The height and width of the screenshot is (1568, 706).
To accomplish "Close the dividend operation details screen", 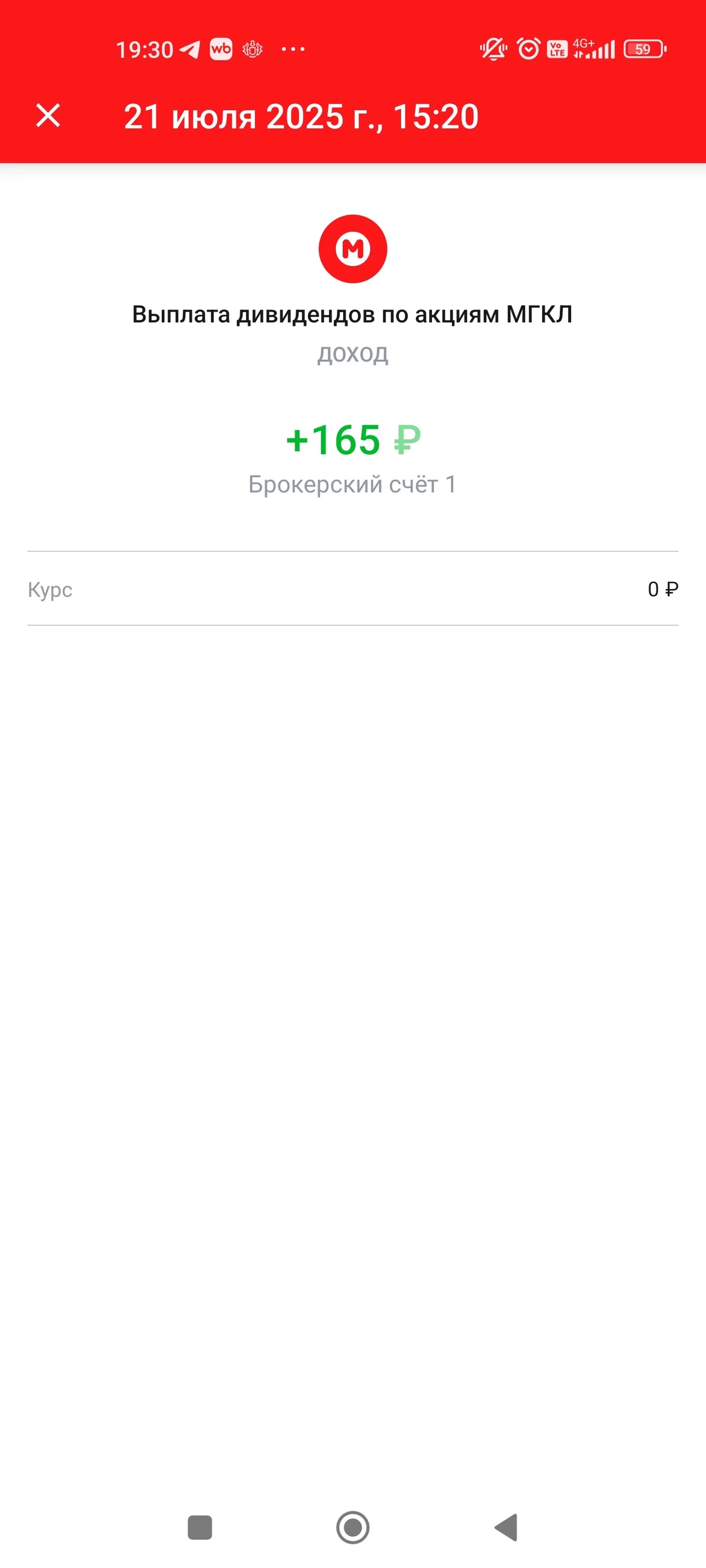I will point(48,116).
